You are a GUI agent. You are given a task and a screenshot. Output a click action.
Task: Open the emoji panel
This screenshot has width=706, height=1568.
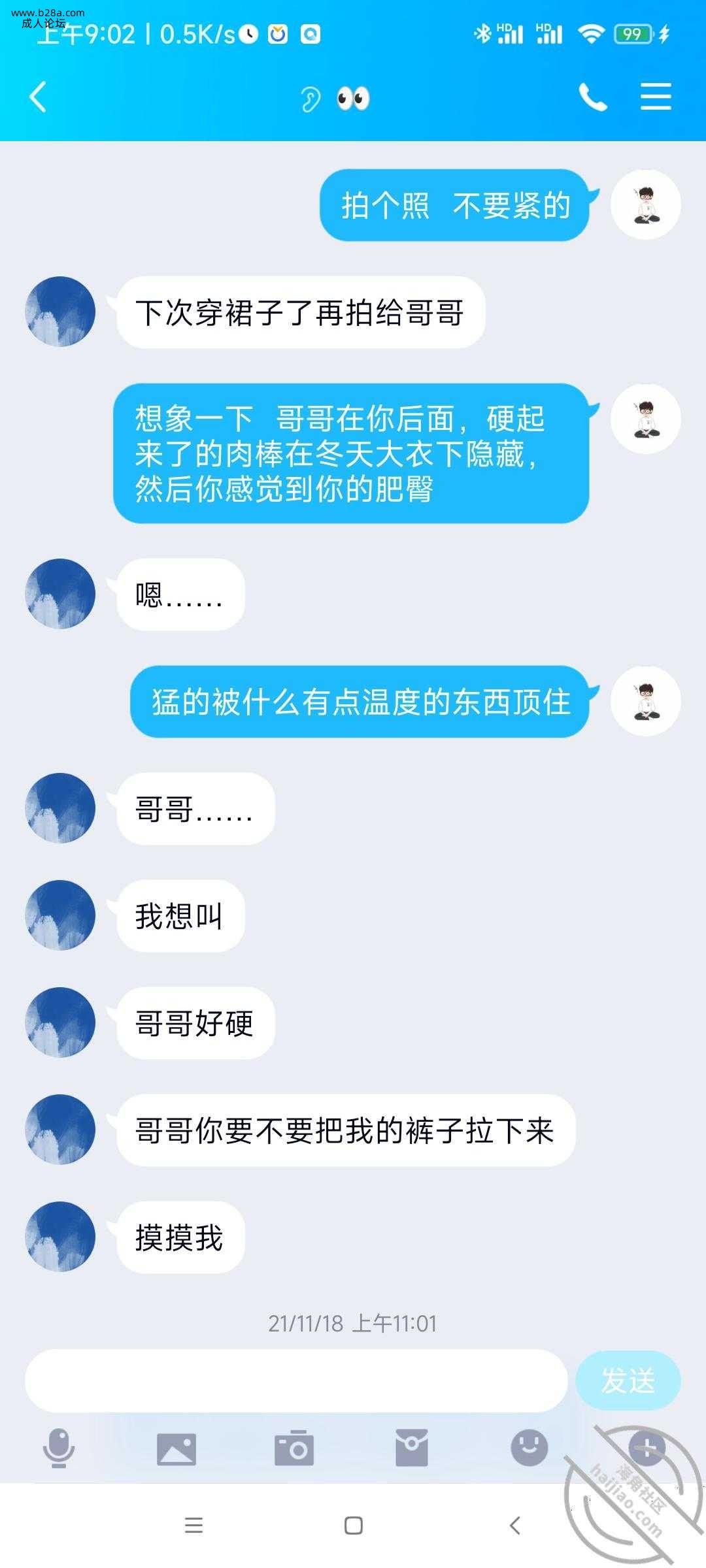529,1447
